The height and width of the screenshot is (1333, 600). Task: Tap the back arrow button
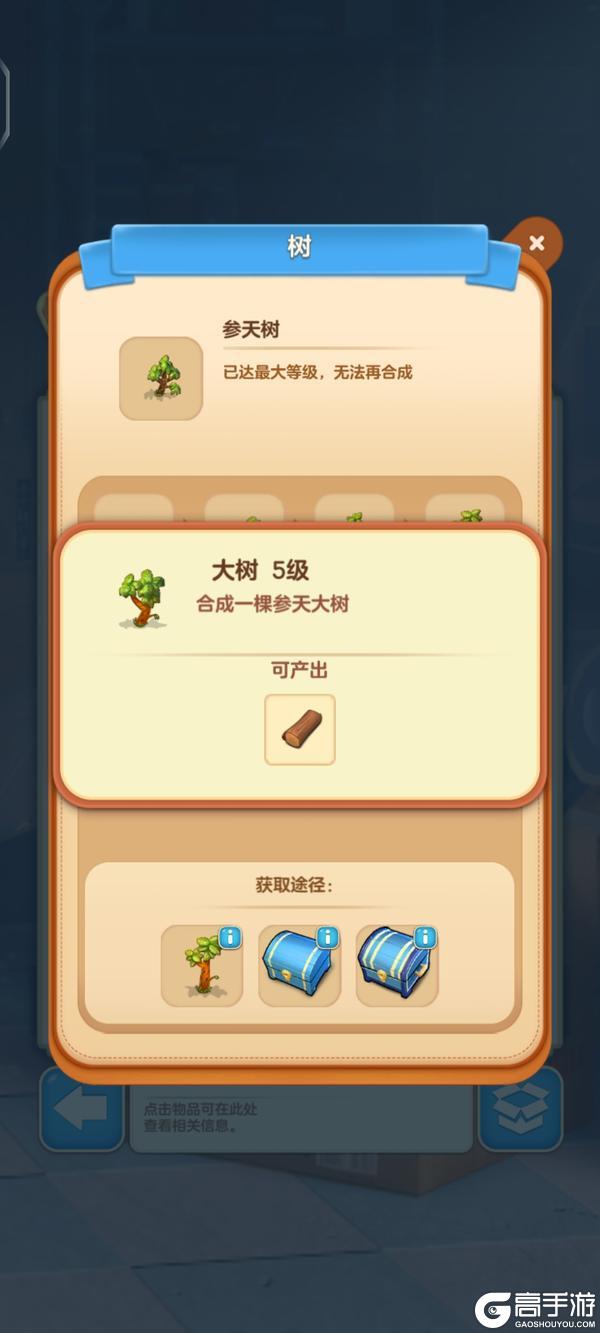coord(82,1110)
